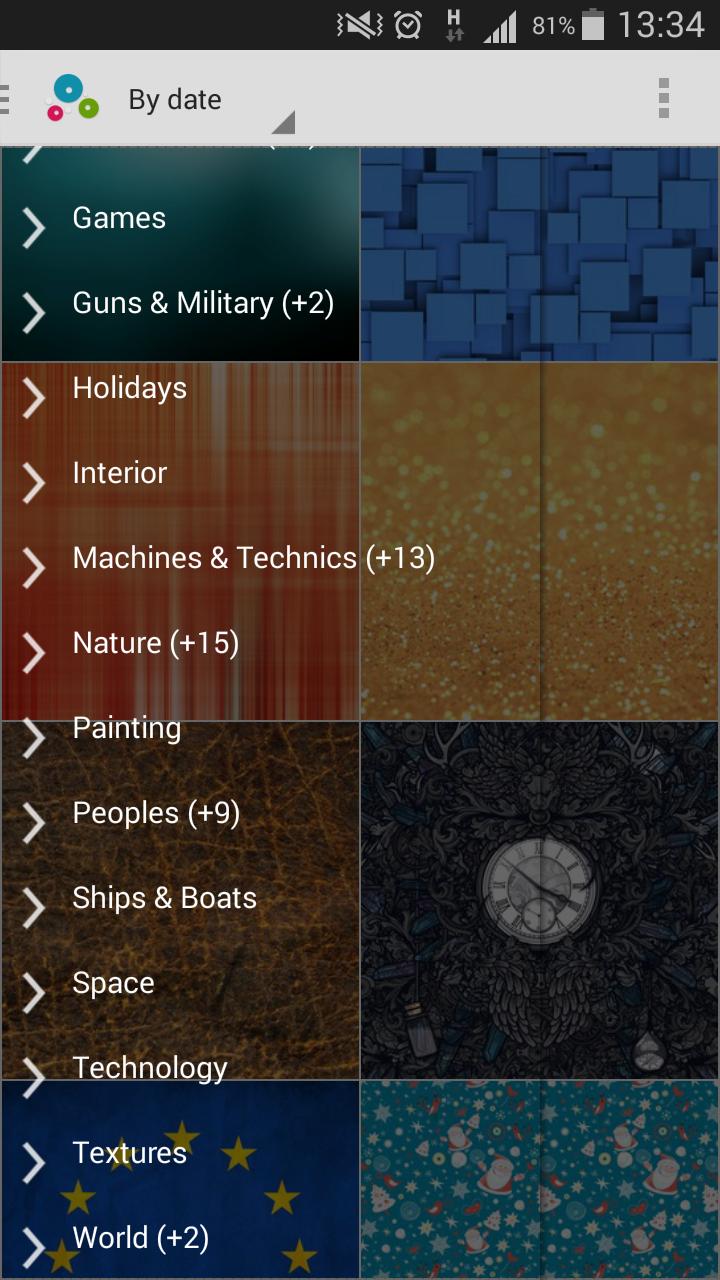
Task: Open the overflow menu via three dots icon
Action: point(665,98)
